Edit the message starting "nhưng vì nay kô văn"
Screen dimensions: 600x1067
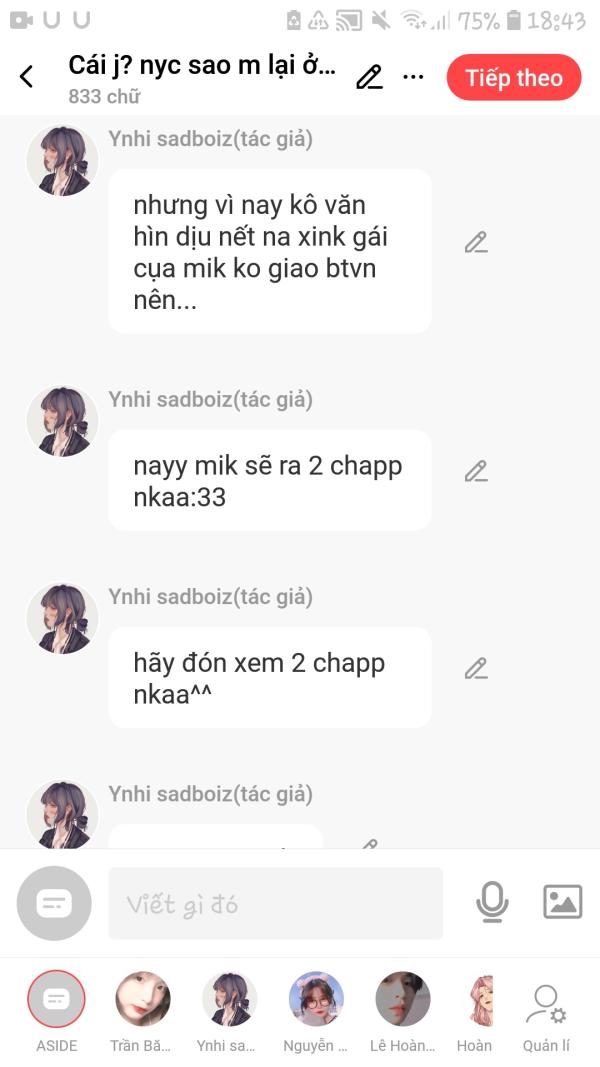click(476, 242)
